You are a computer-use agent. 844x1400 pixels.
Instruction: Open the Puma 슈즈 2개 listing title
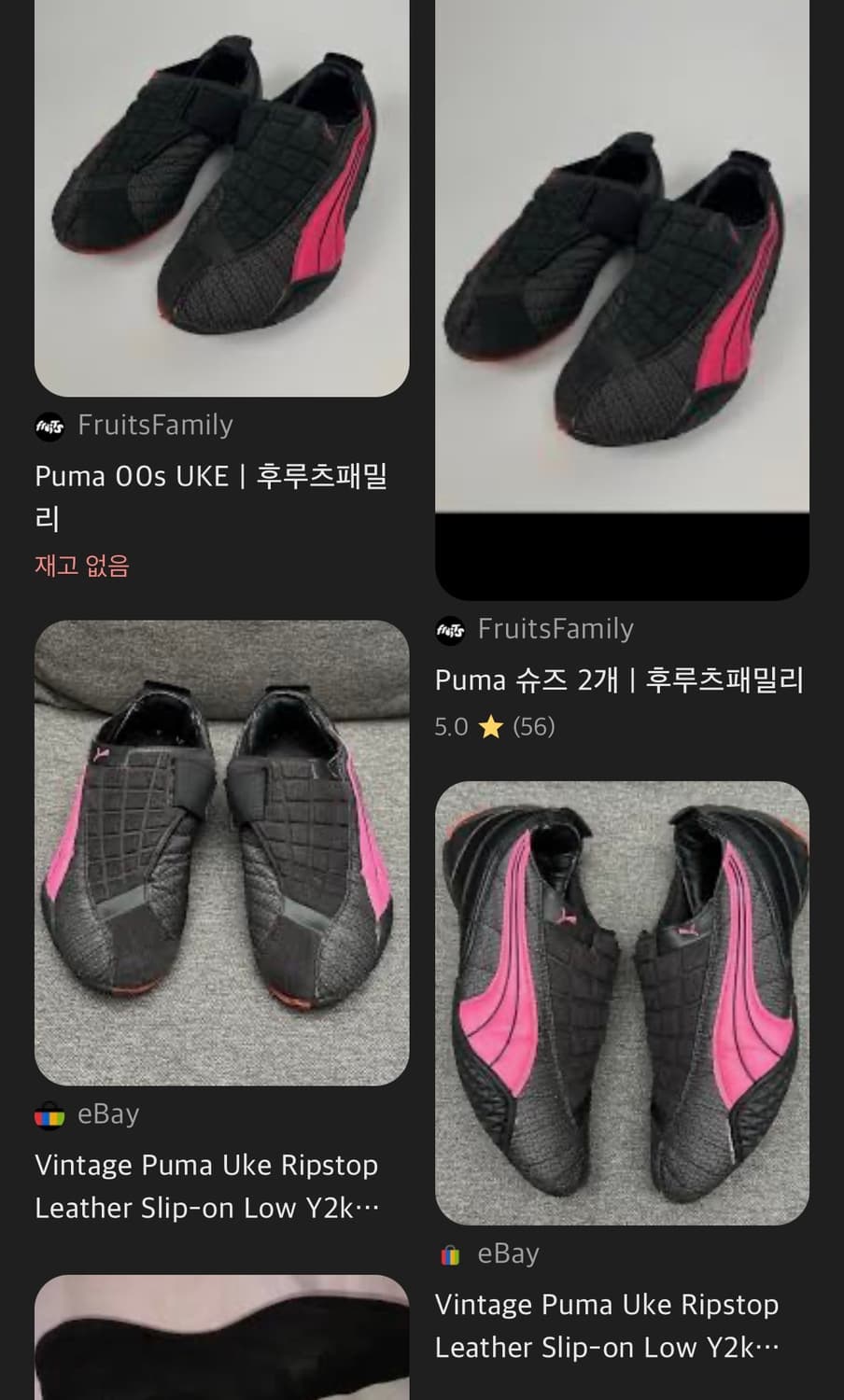tap(619, 680)
